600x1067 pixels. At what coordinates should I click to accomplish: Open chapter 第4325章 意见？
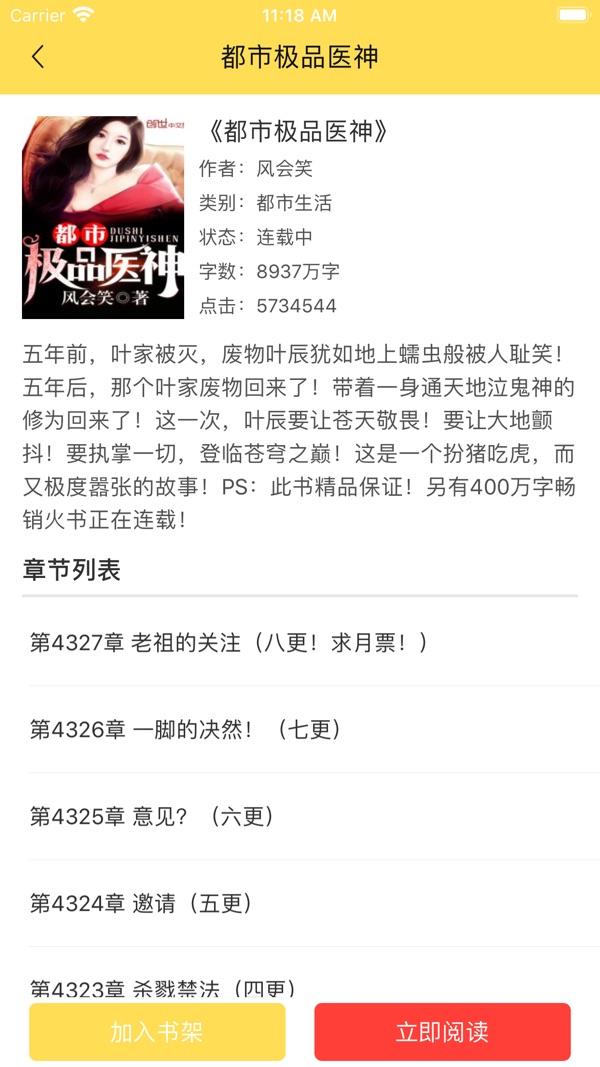153,816
